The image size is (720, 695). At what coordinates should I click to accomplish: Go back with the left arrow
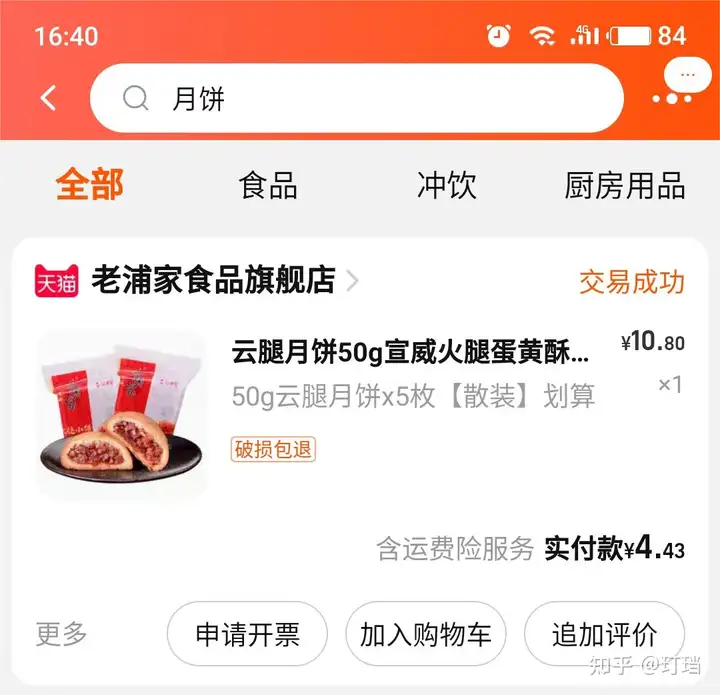(x=48, y=98)
